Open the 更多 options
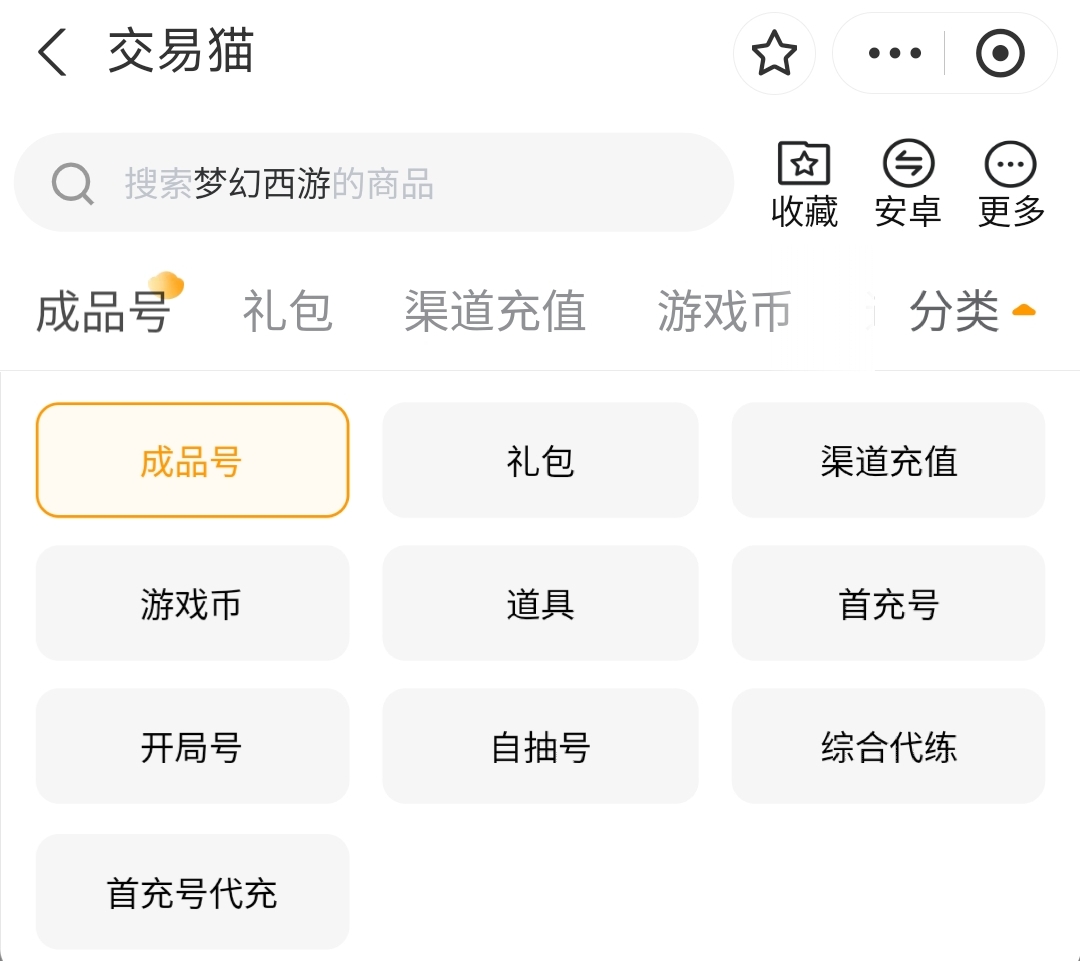Viewport: 1080px width, 961px height. pos(1011,184)
